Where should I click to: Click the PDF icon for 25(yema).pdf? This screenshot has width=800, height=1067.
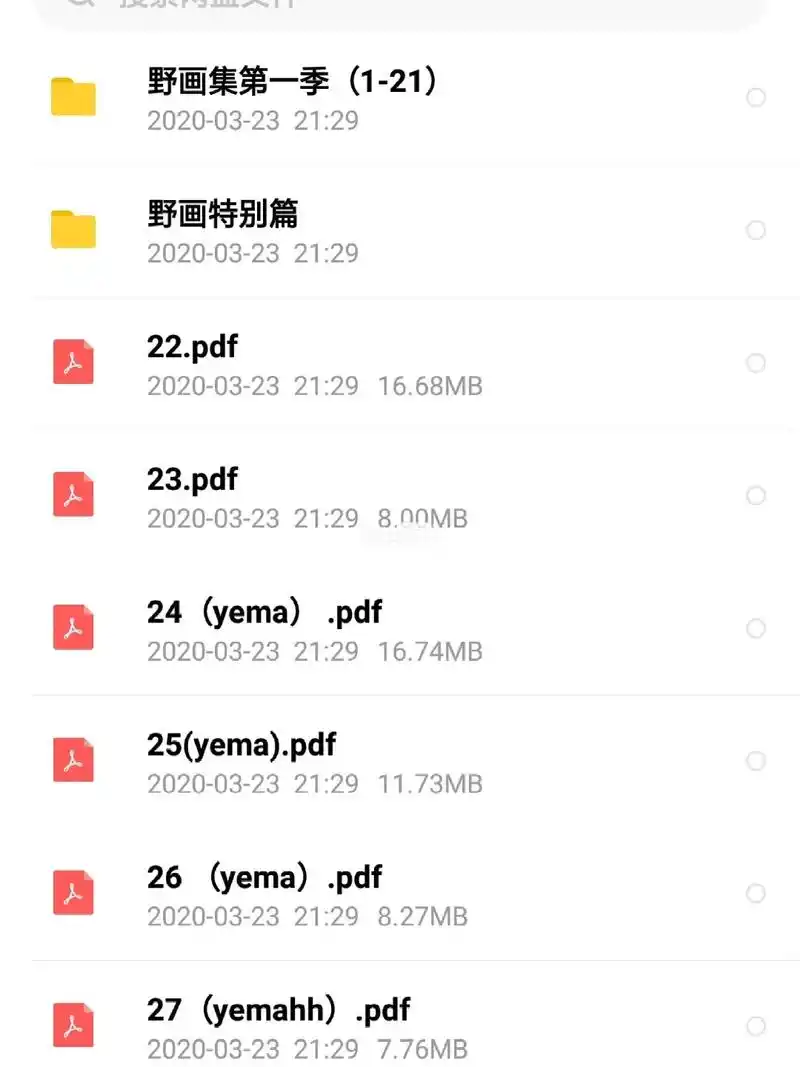[72, 760]
